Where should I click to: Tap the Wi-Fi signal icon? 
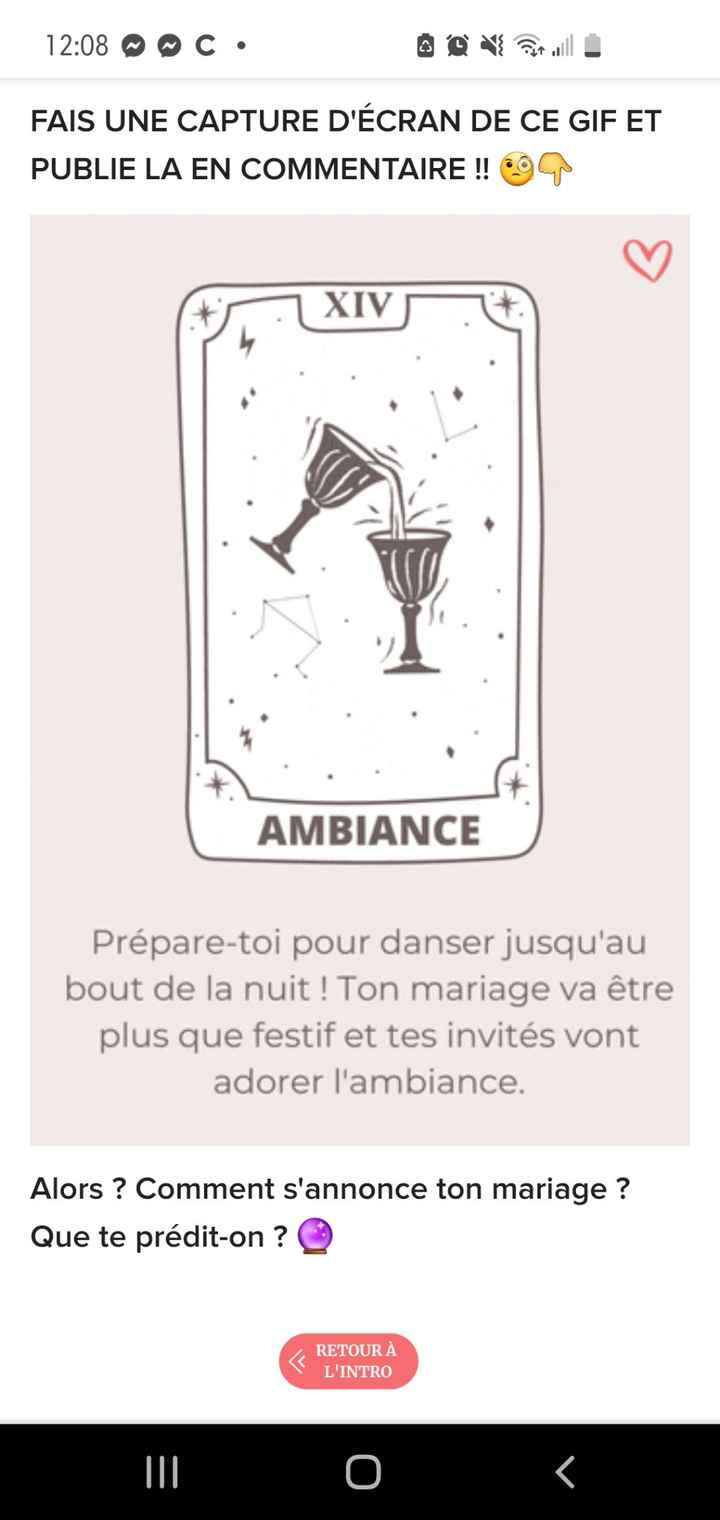click(528, 45)
